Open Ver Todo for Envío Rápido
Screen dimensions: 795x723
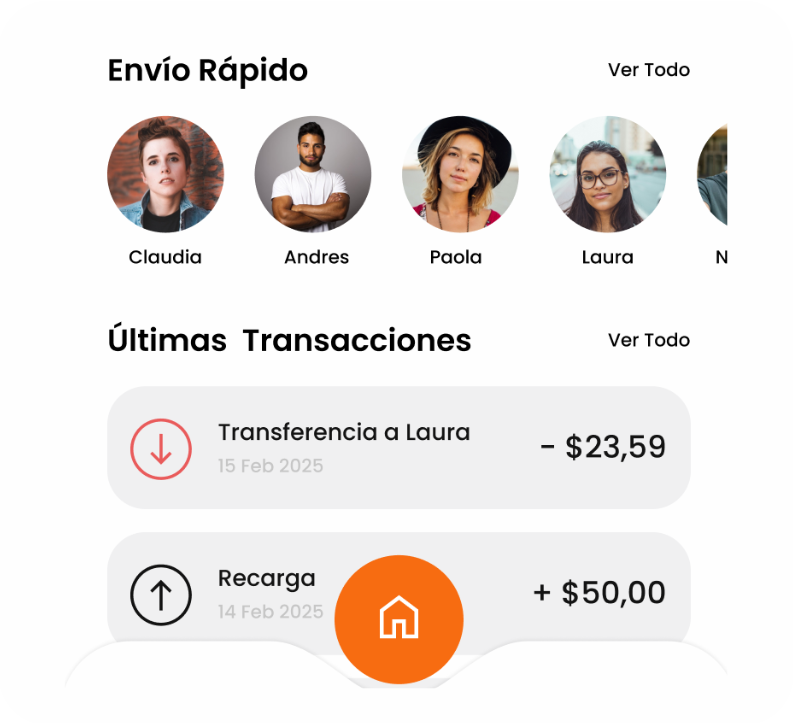coord(648,70)
